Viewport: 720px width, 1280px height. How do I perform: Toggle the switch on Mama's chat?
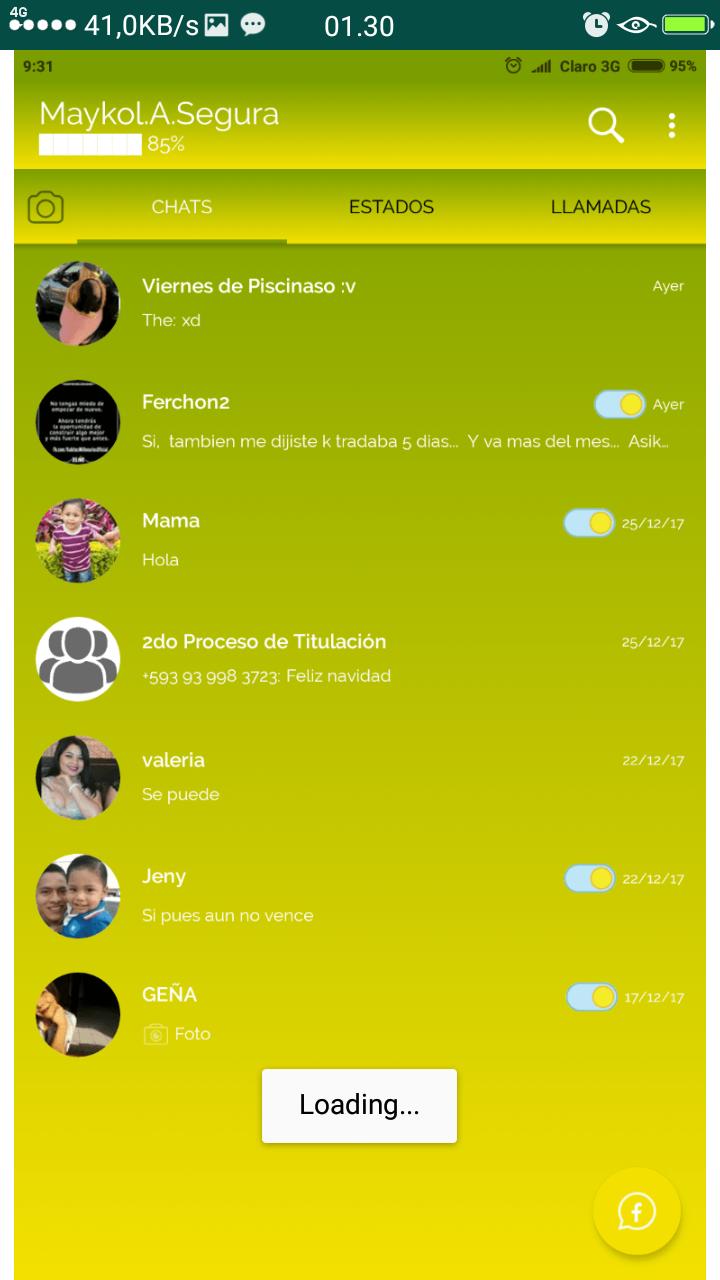click(x=589, y=523)
